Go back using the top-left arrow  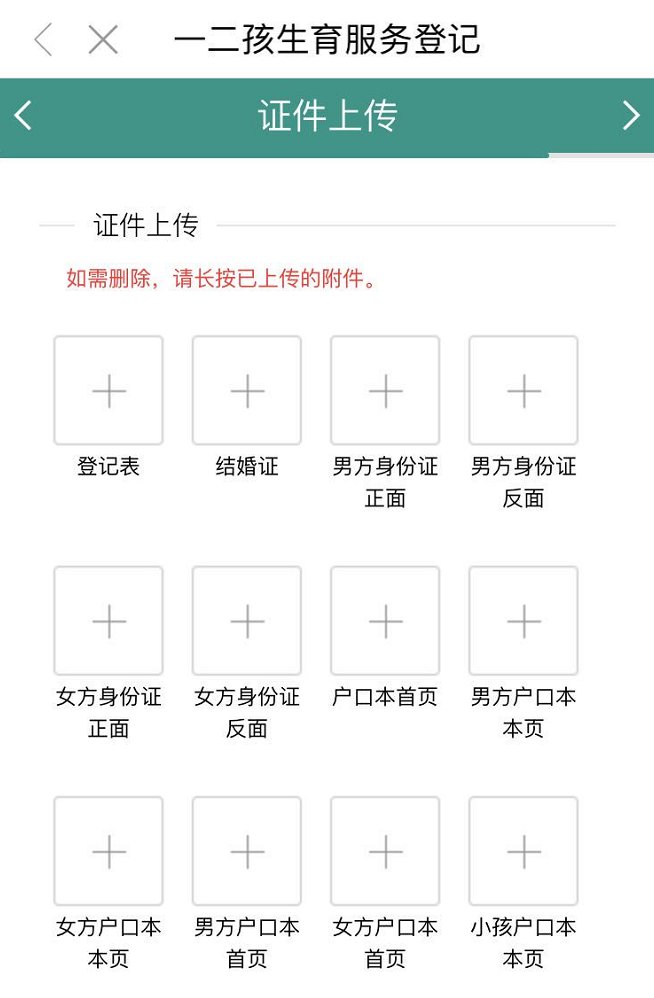[x=43, y=40]
